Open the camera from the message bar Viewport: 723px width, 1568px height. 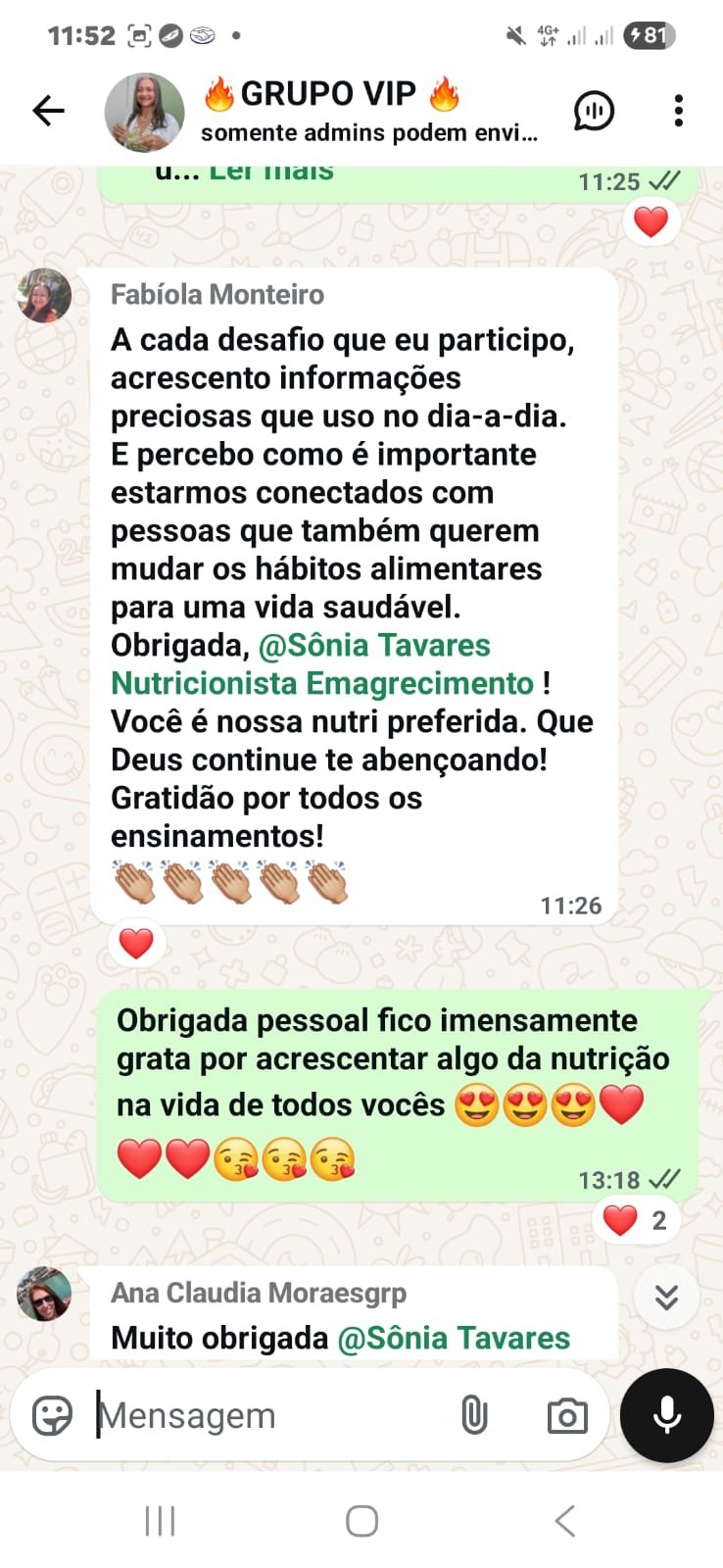[x=567, y=1416]
